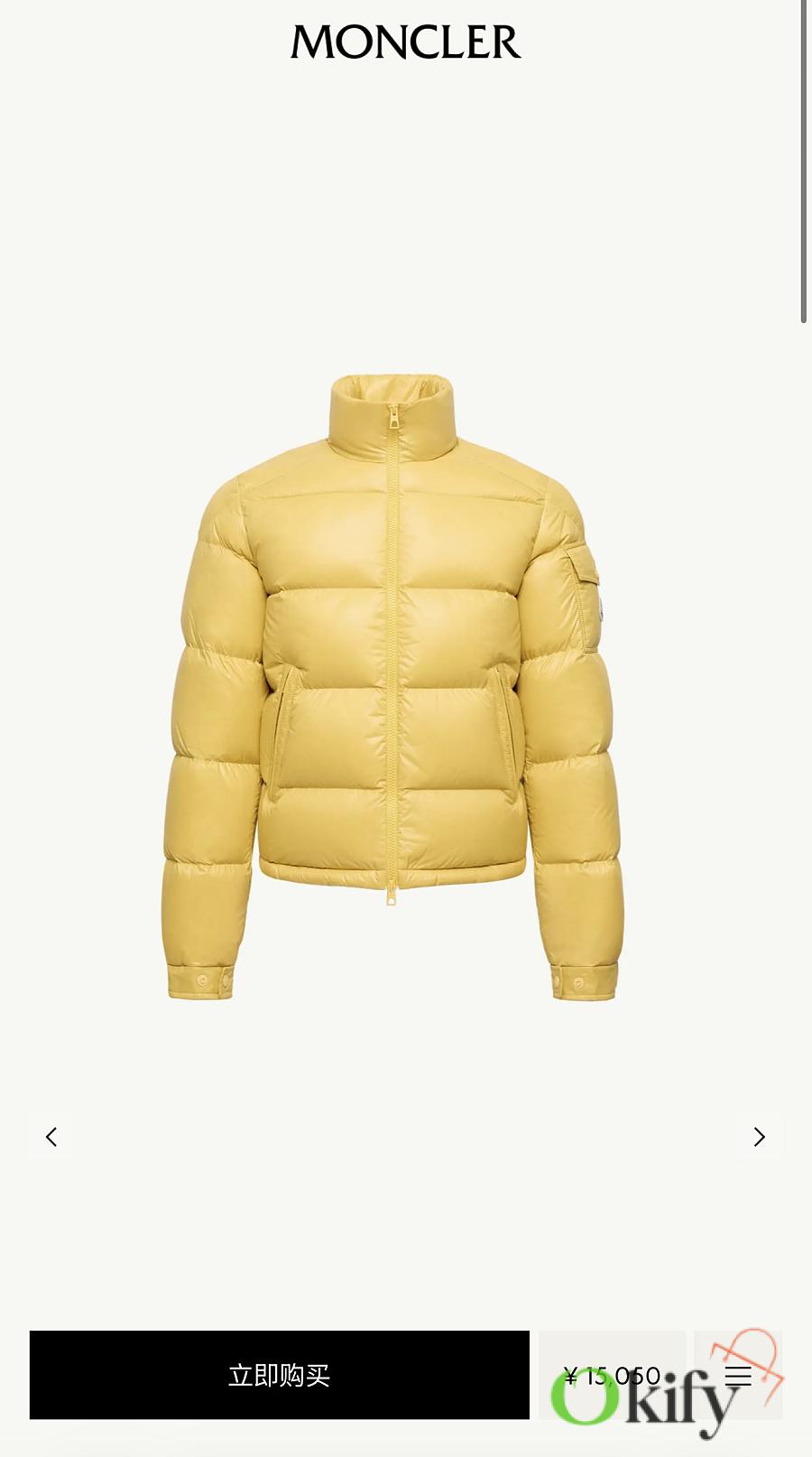Screen dimensions: 812x1457
Task: Go to the previous product image
Action: pyautogui.click(x=51, y=1137)
